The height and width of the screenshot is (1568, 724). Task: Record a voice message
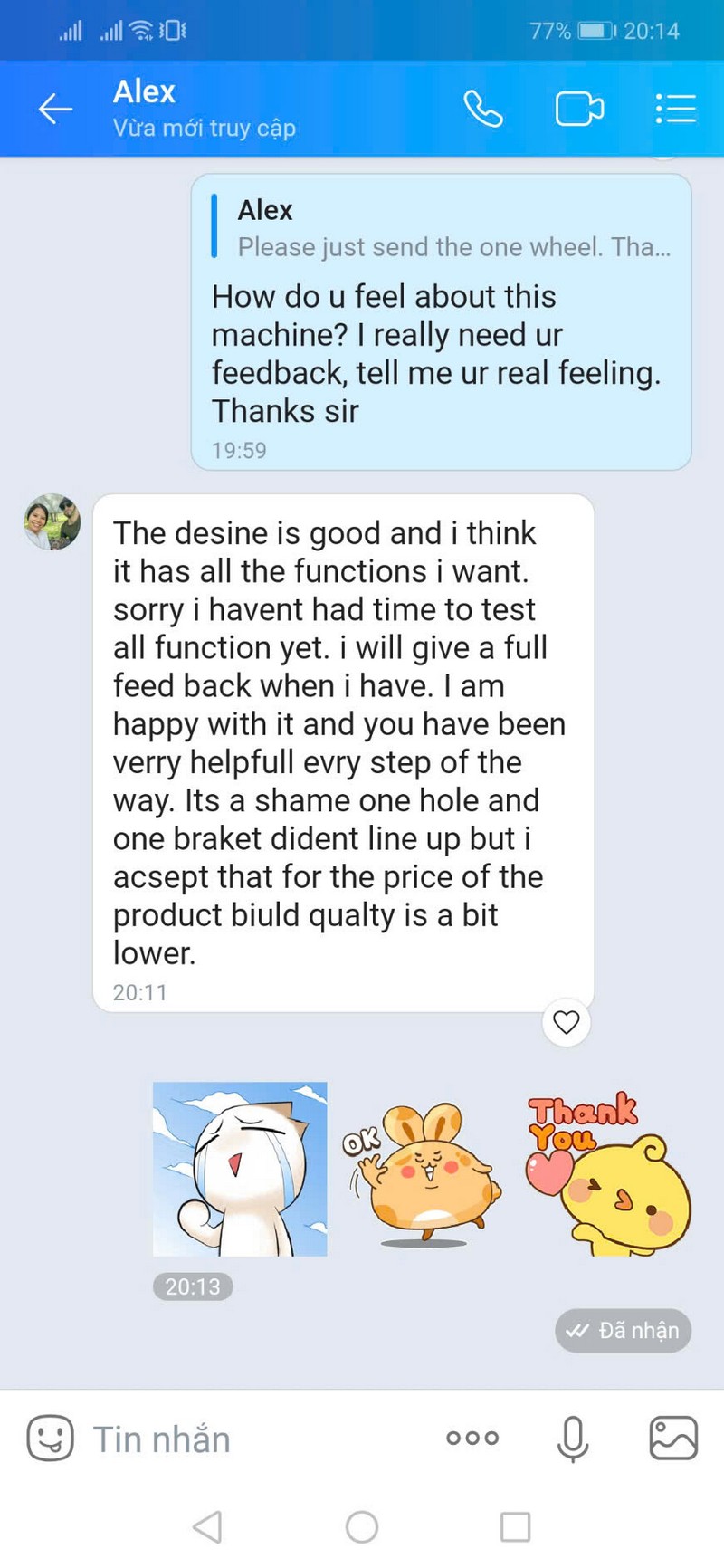click(x=573, y=1438)
